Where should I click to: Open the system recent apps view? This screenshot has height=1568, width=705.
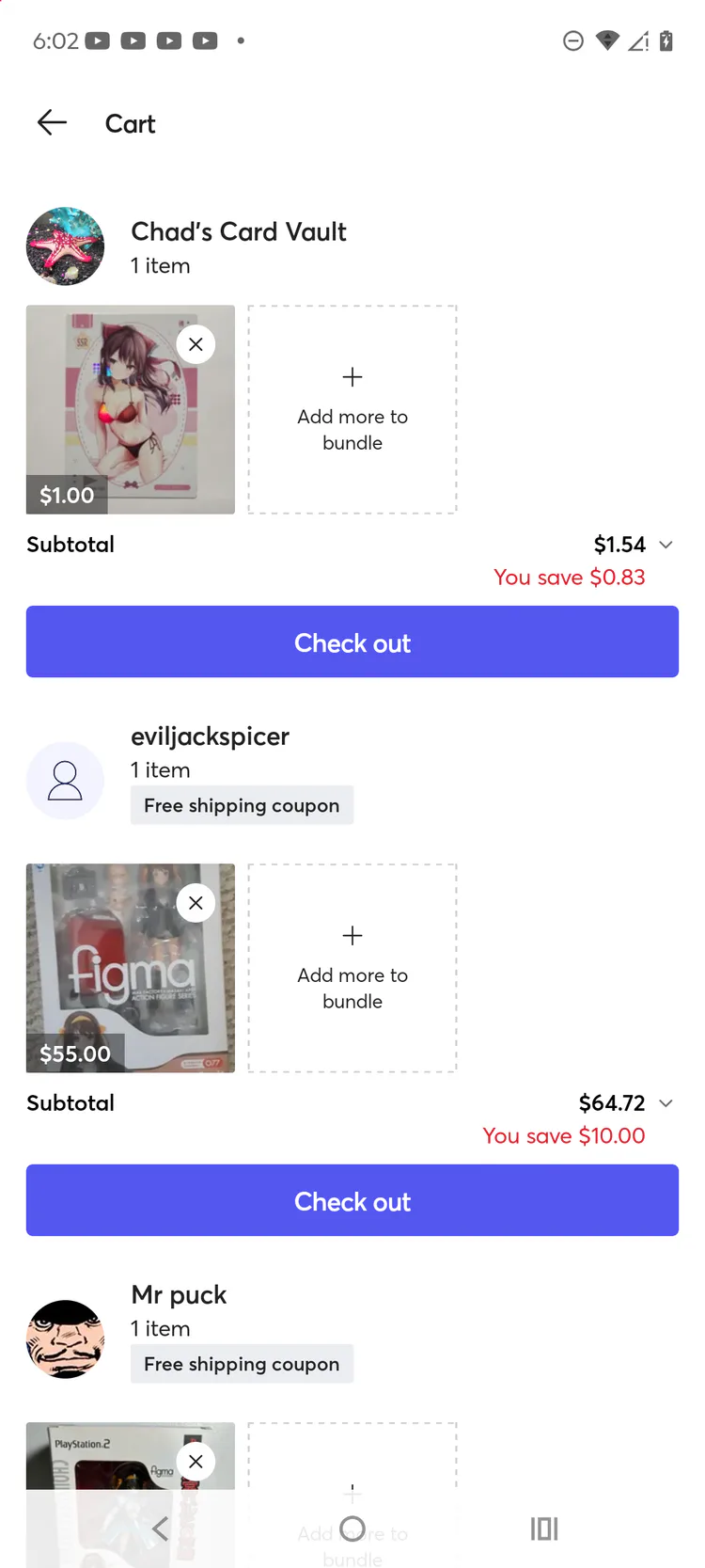(x=544, y=1528)
